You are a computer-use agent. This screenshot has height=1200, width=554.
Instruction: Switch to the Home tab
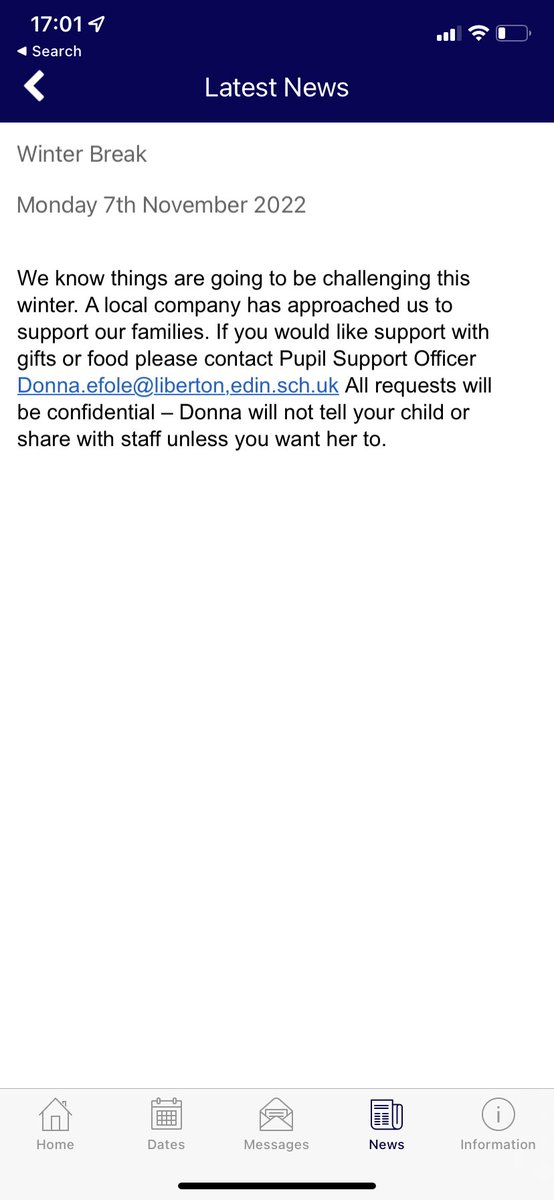point(55,1124)
